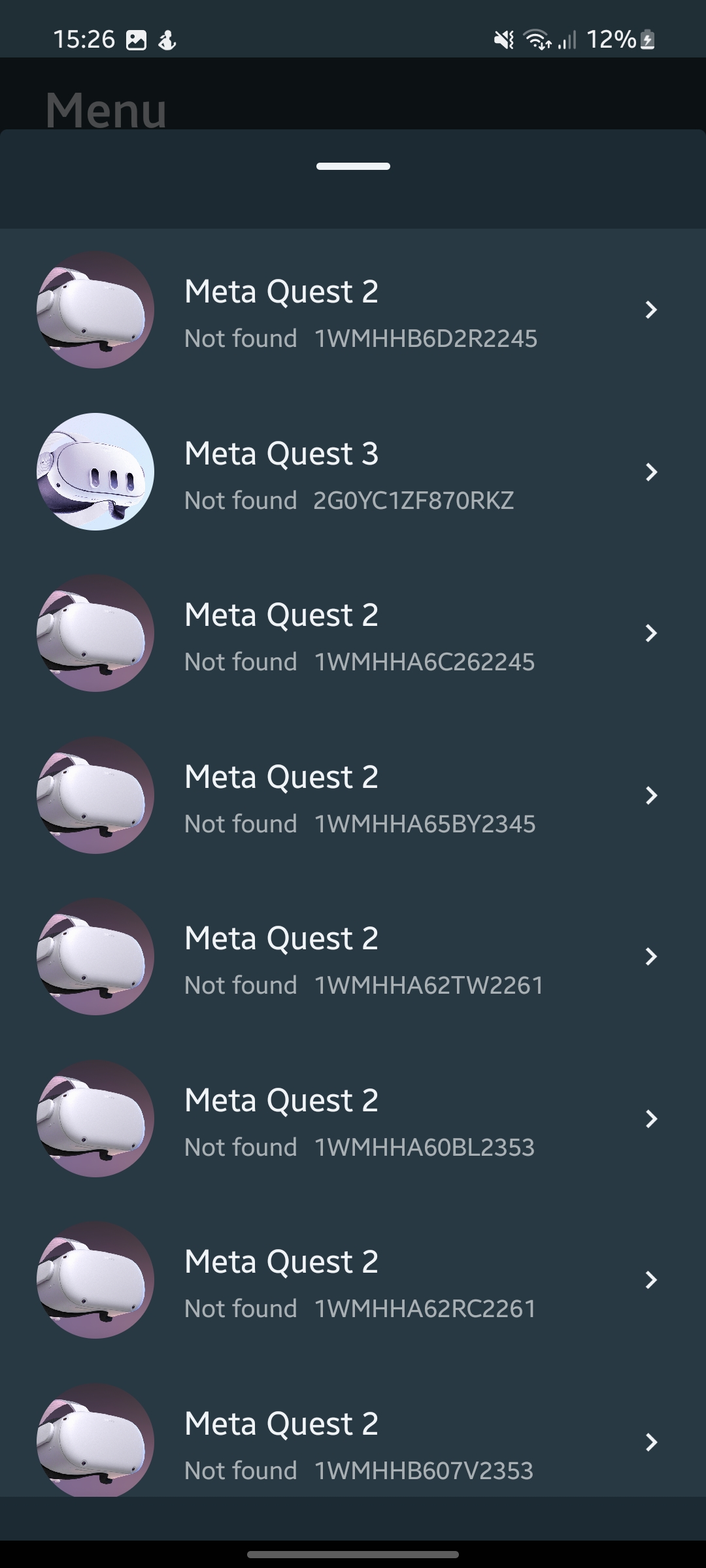706x1568 pixels.
Task: Select the first Meta Quest 2 device image
Action: pos(95,309)
